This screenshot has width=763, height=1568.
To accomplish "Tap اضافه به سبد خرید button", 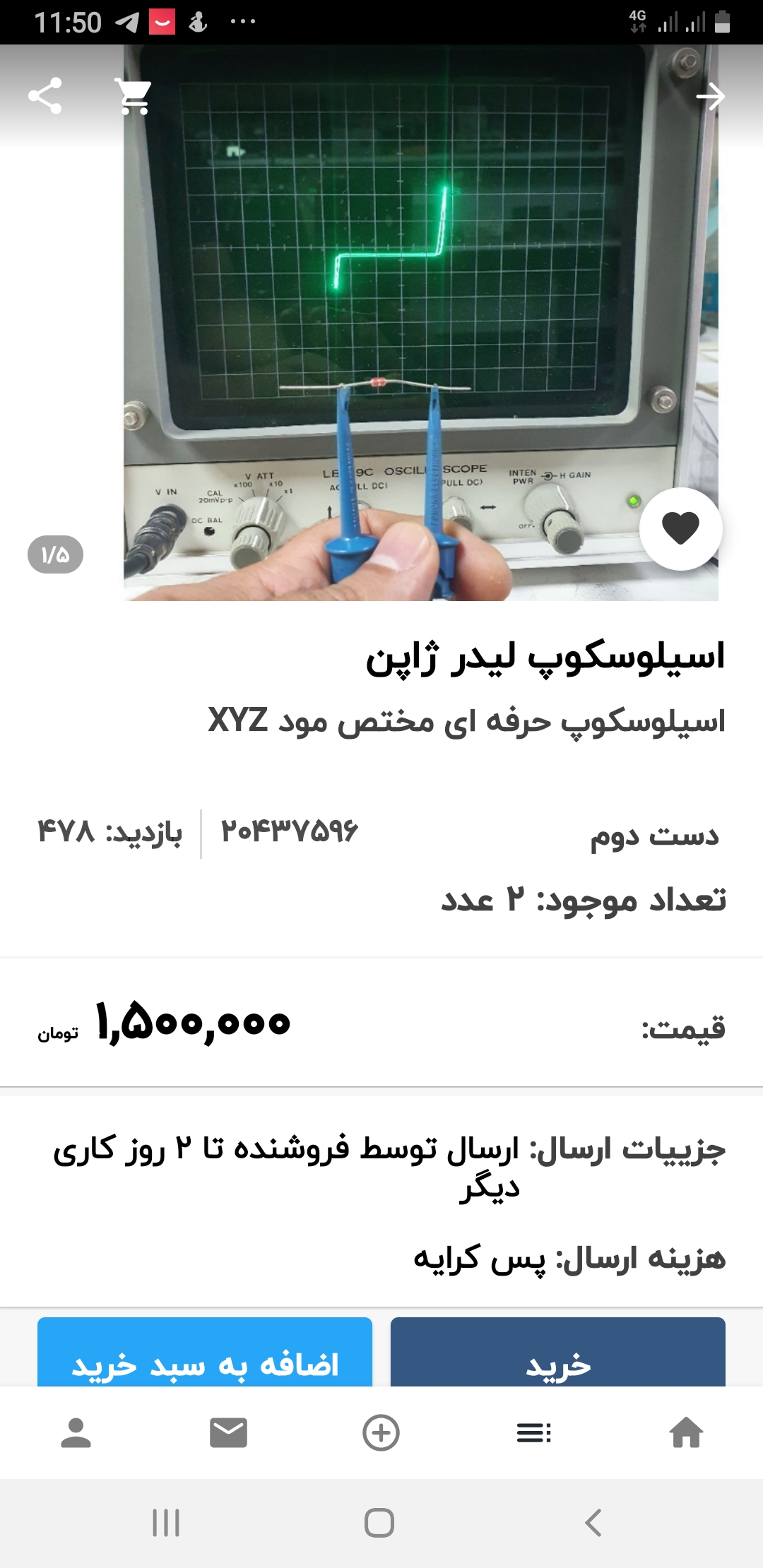I will pos(205,1352).
